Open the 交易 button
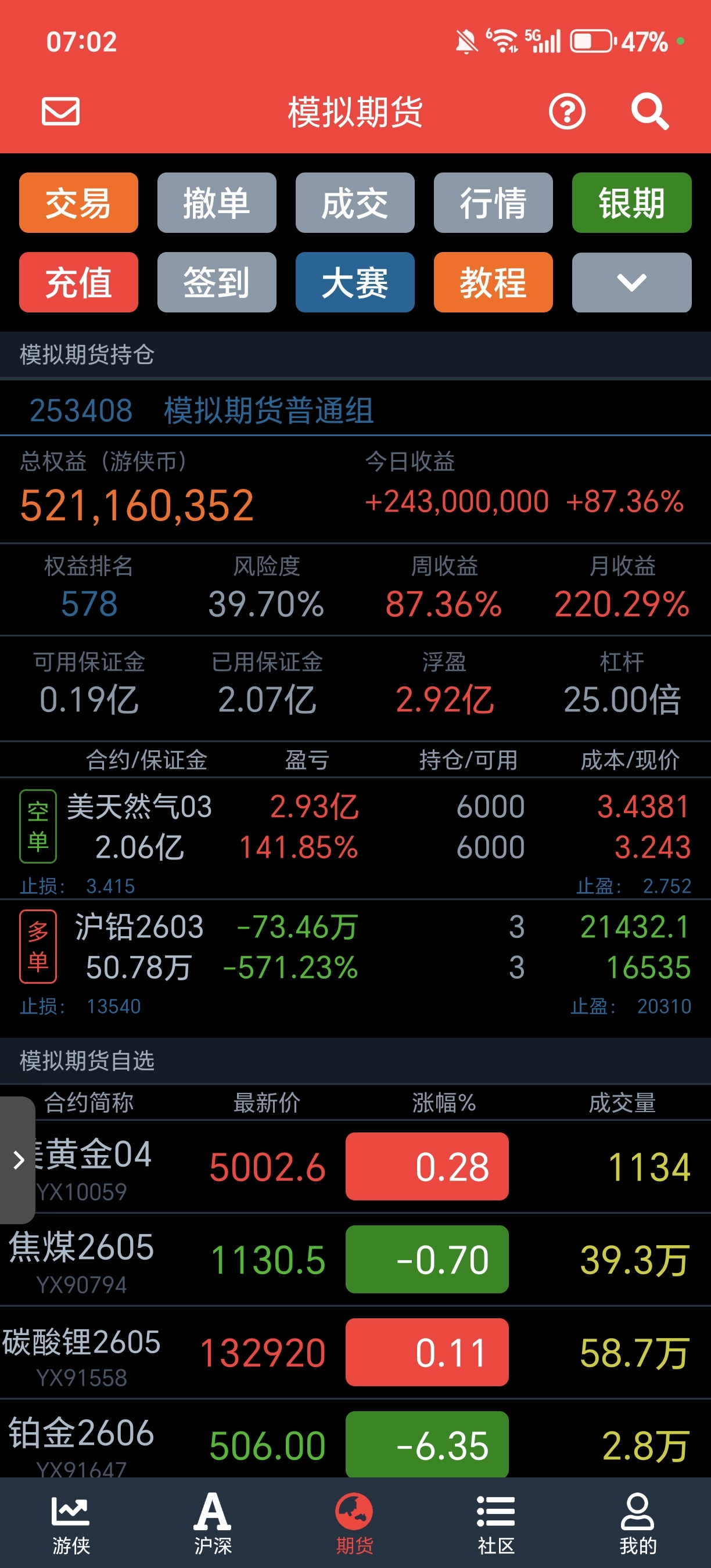 pos(78,203)
